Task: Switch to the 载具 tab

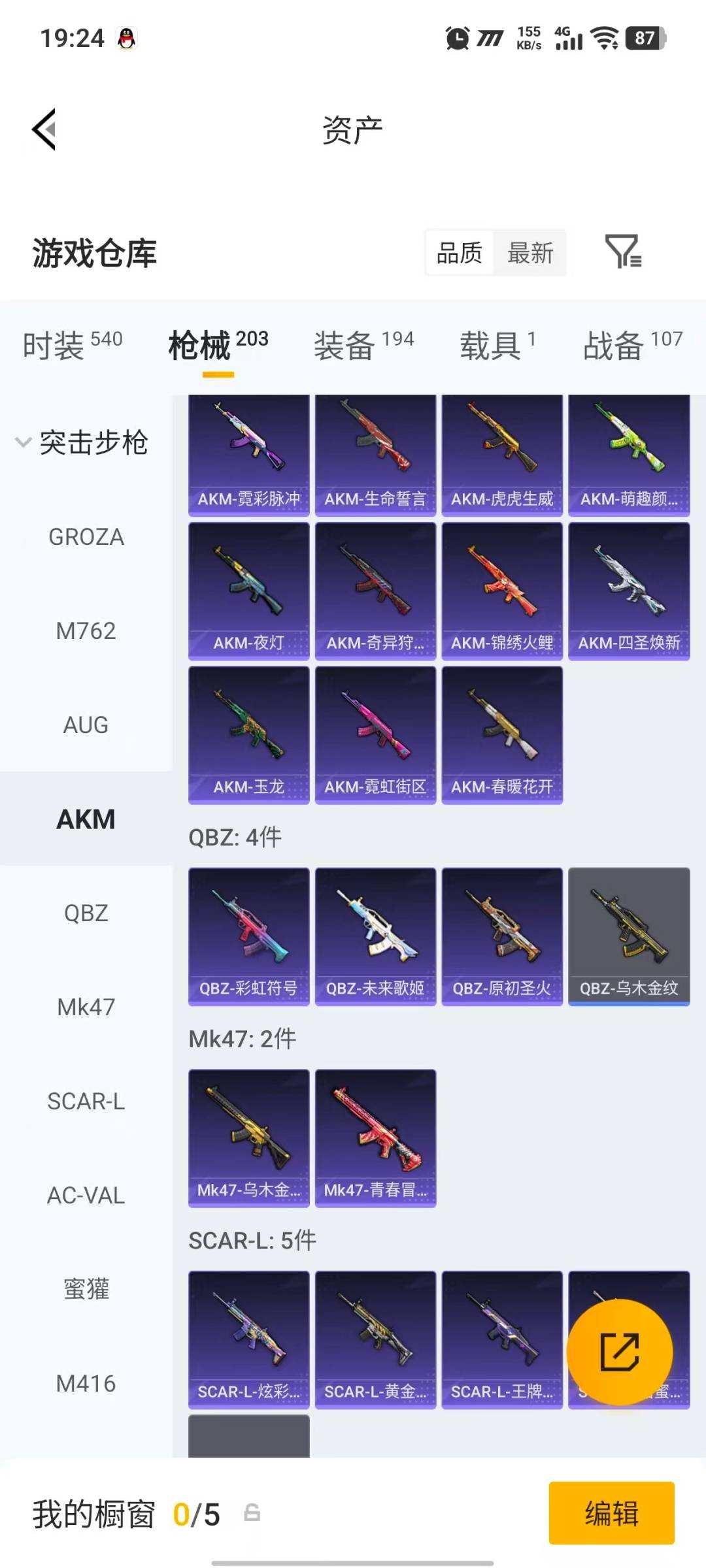Action: click(x=497, y=345)
